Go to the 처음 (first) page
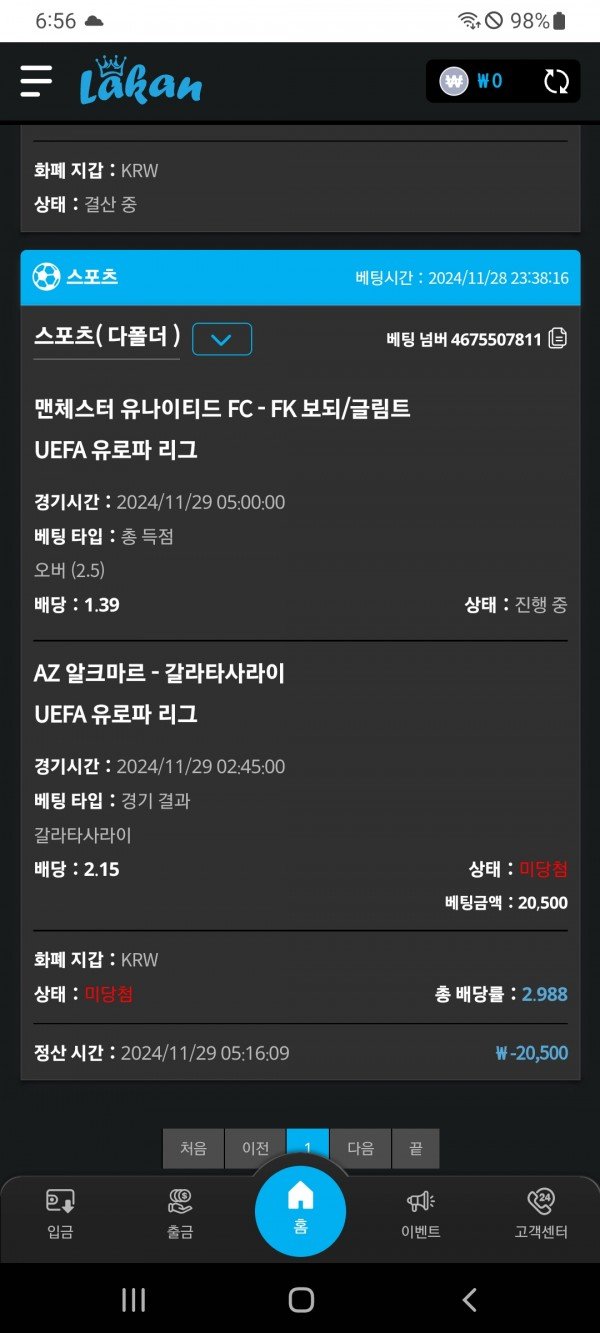Viewport: 600px width, 1333px height. 194,1148
